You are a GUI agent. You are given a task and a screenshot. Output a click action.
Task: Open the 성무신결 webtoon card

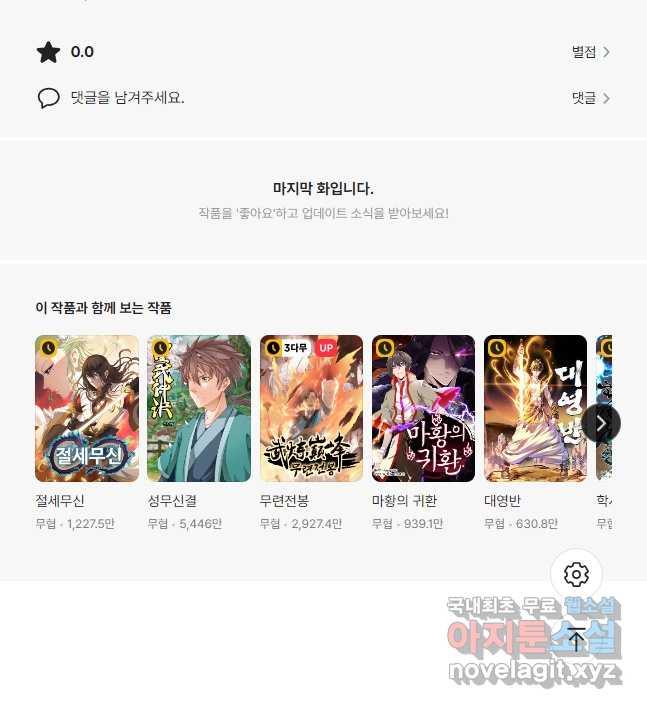click(199, 409)
